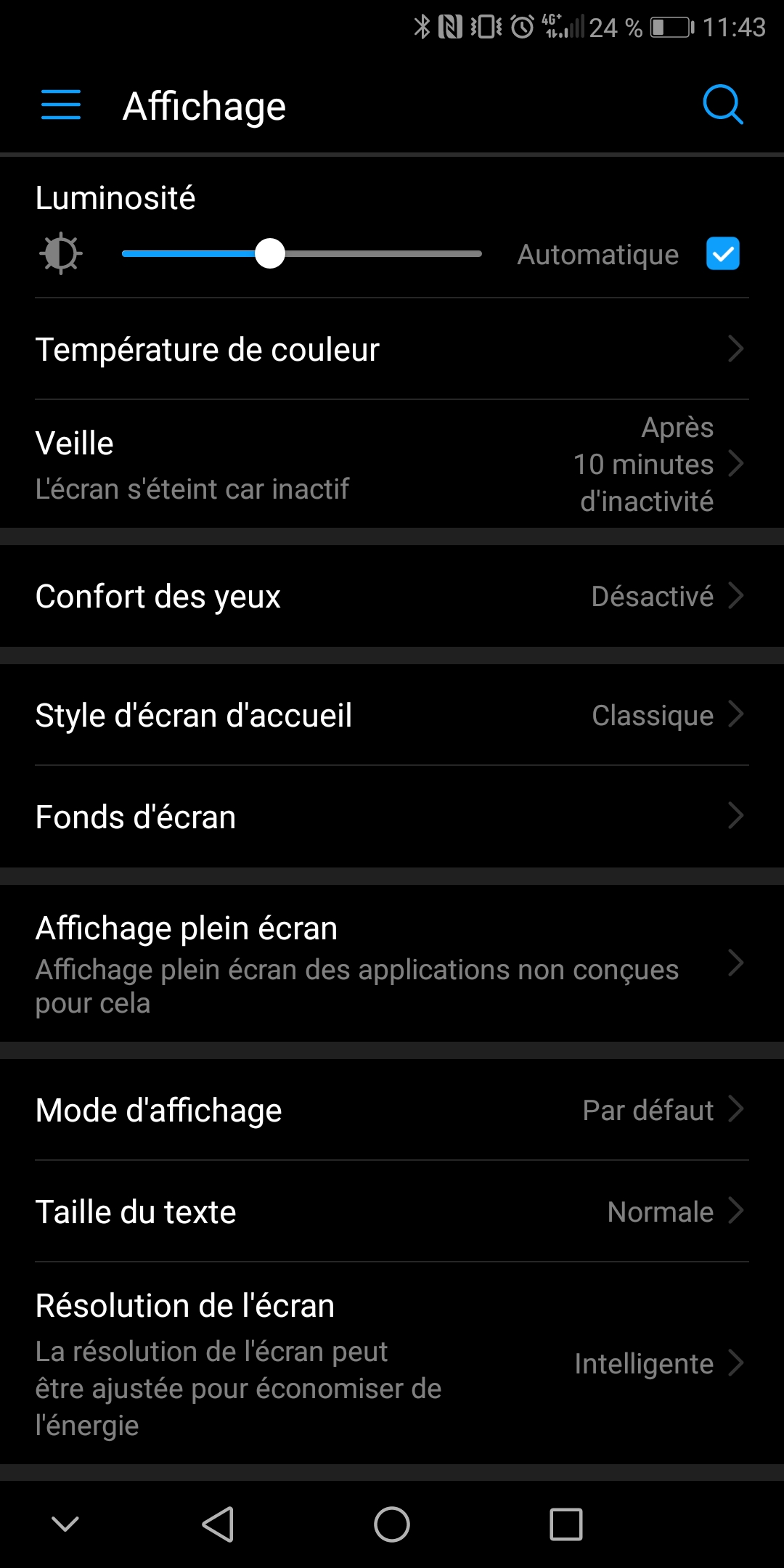Open the Veille sleep timeout setting
The width and height of the screenshot is (784, 1568).
392,464
